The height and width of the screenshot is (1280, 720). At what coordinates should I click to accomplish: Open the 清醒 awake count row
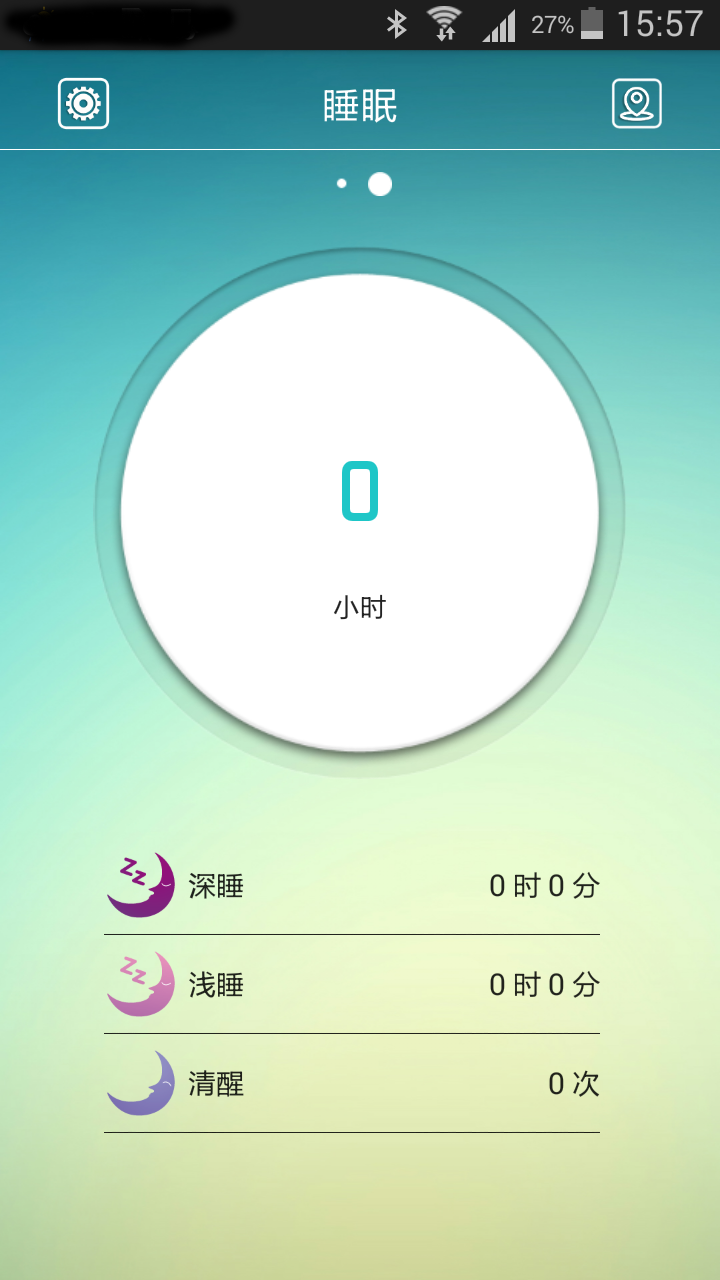(352, 1084)
